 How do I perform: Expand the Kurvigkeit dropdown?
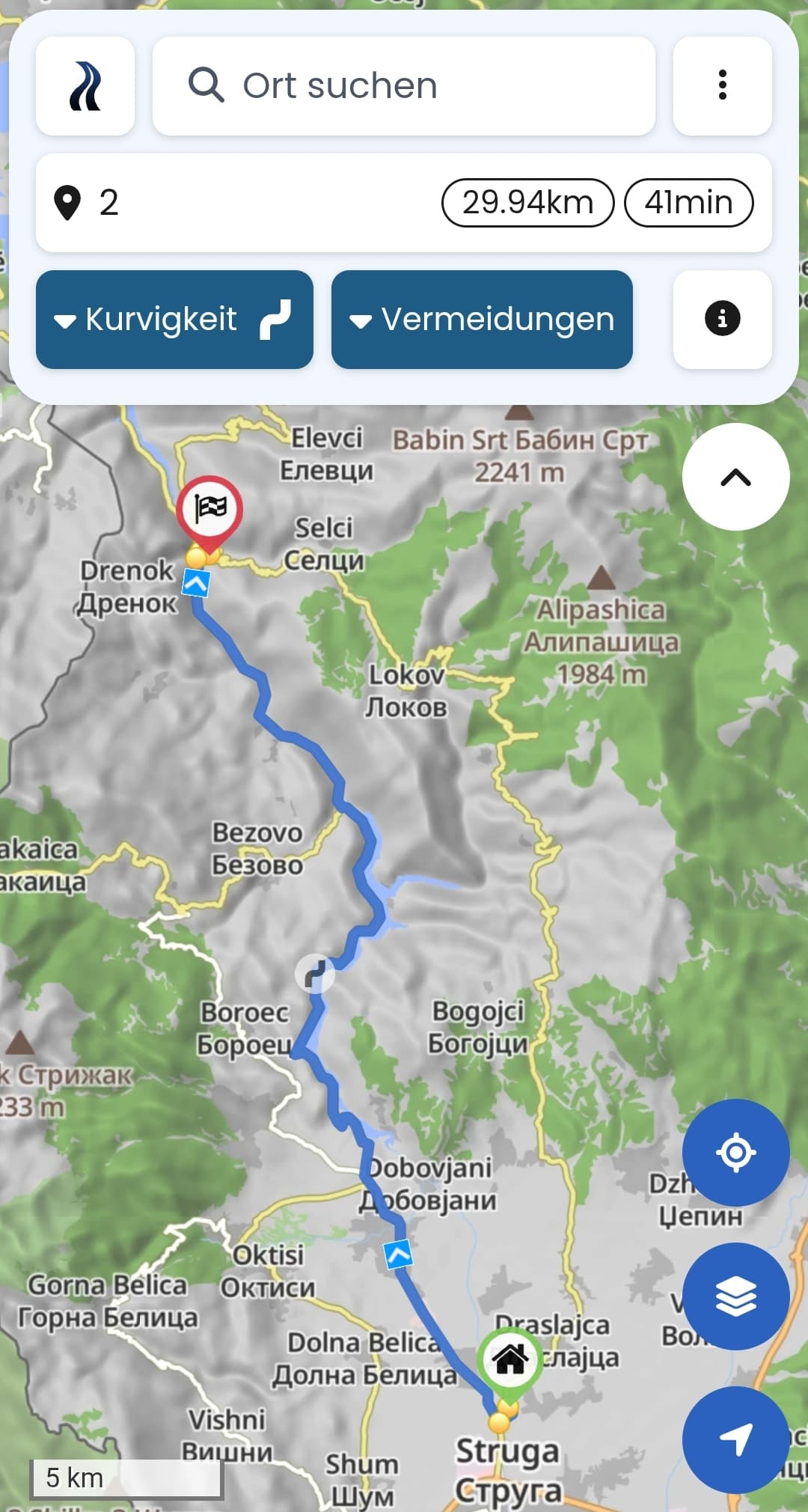tap(174, 320)
